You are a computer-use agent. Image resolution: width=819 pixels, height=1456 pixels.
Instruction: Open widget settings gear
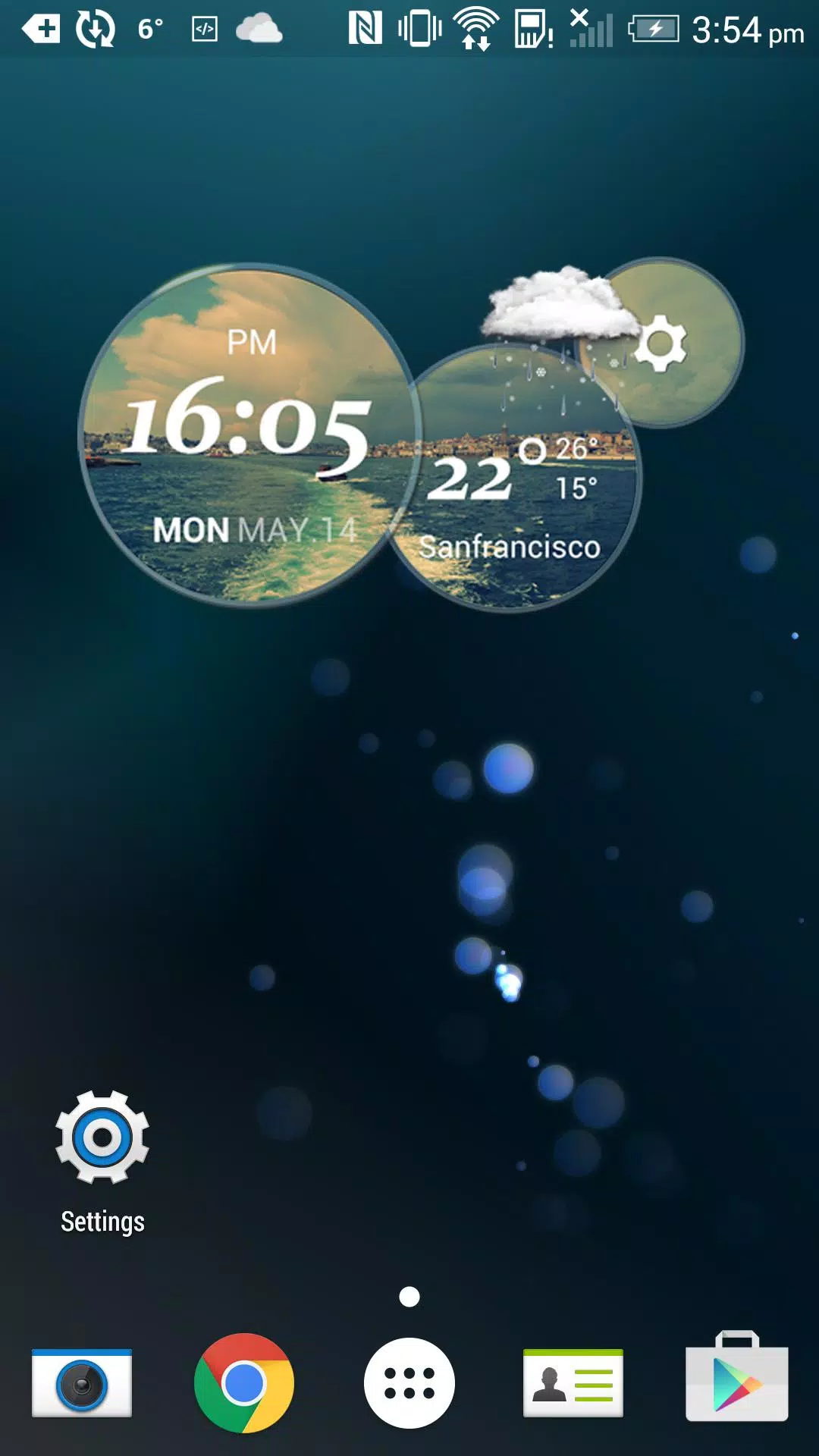click(661, 344)
